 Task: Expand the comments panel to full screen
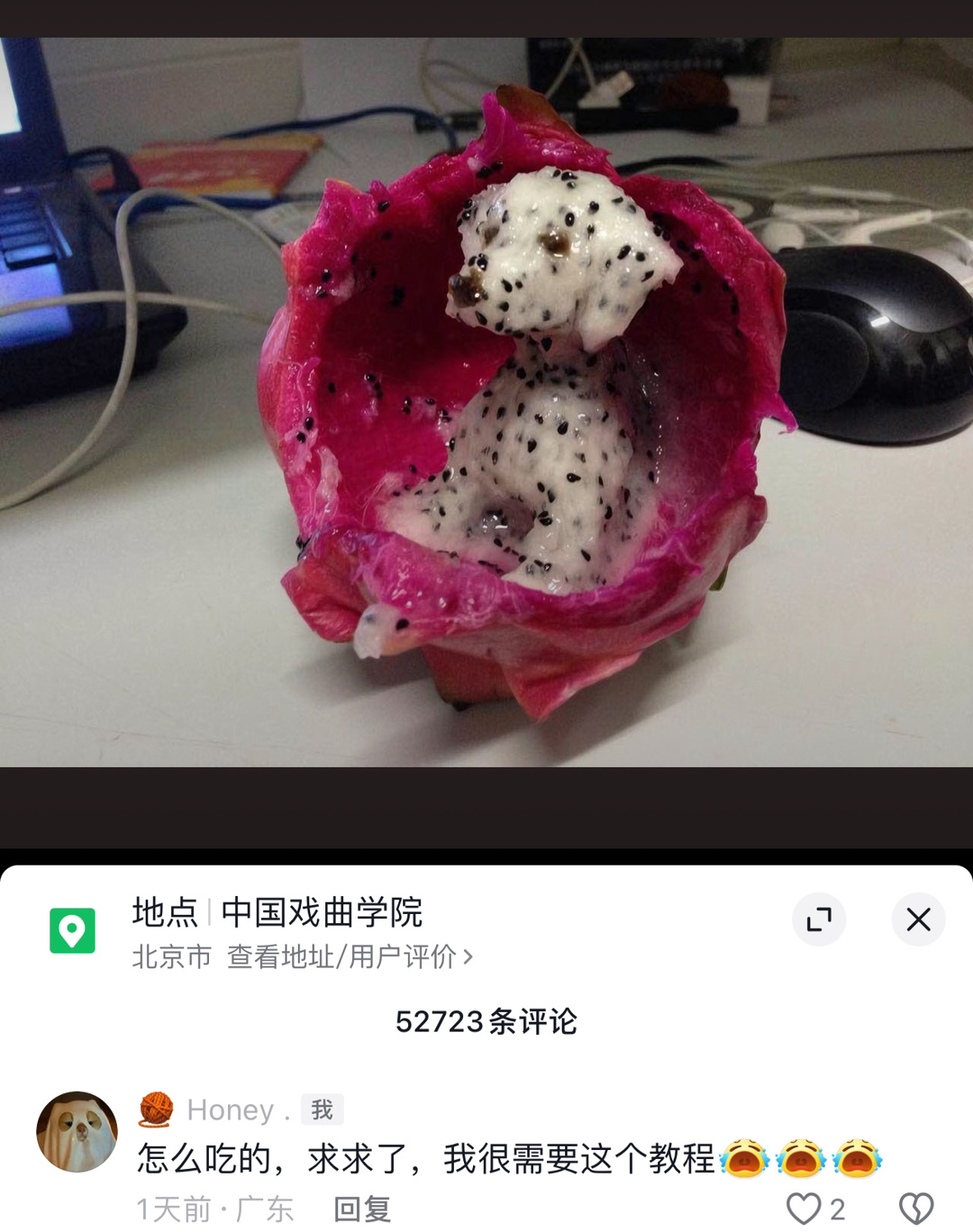pyautogui.click(x=819, y=919)
